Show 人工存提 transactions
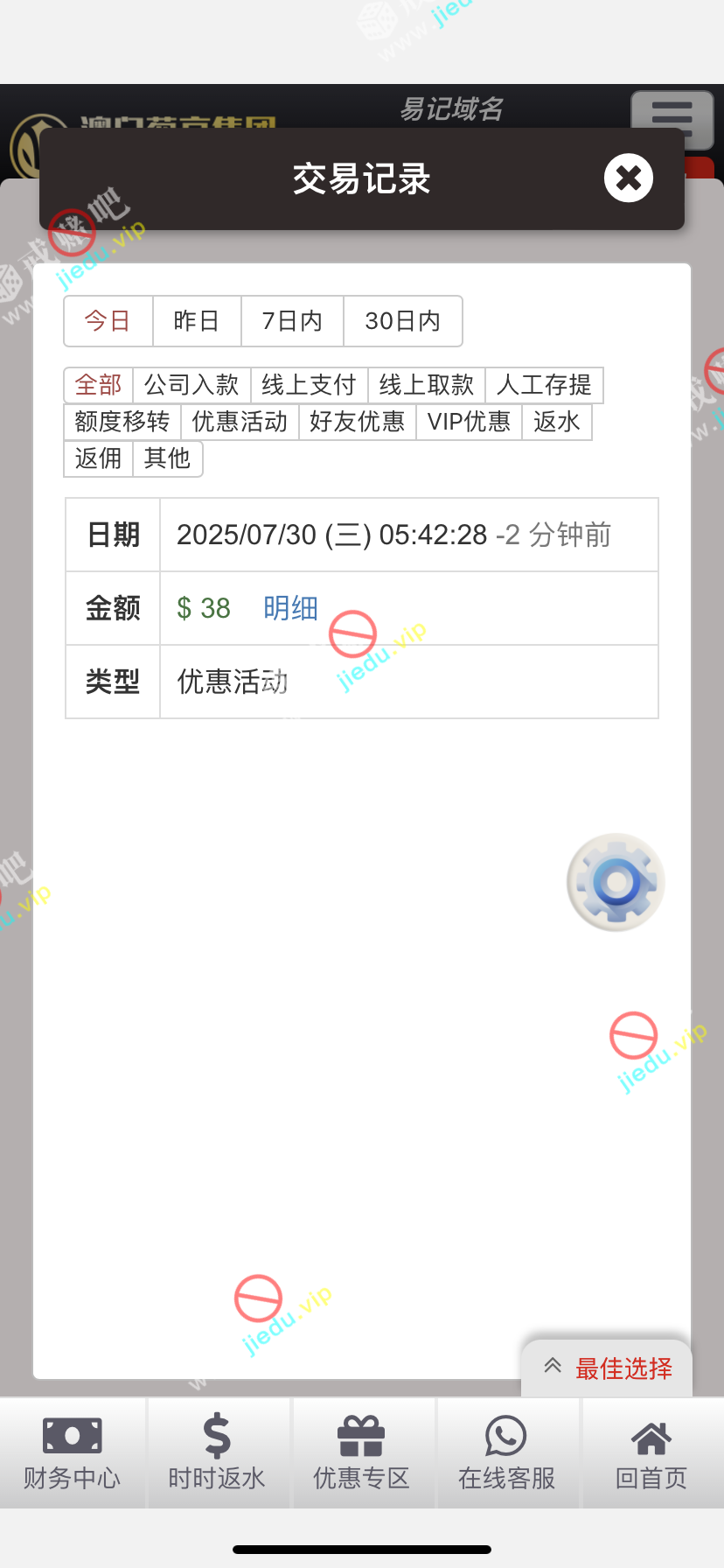 click(x=544, y=385)
